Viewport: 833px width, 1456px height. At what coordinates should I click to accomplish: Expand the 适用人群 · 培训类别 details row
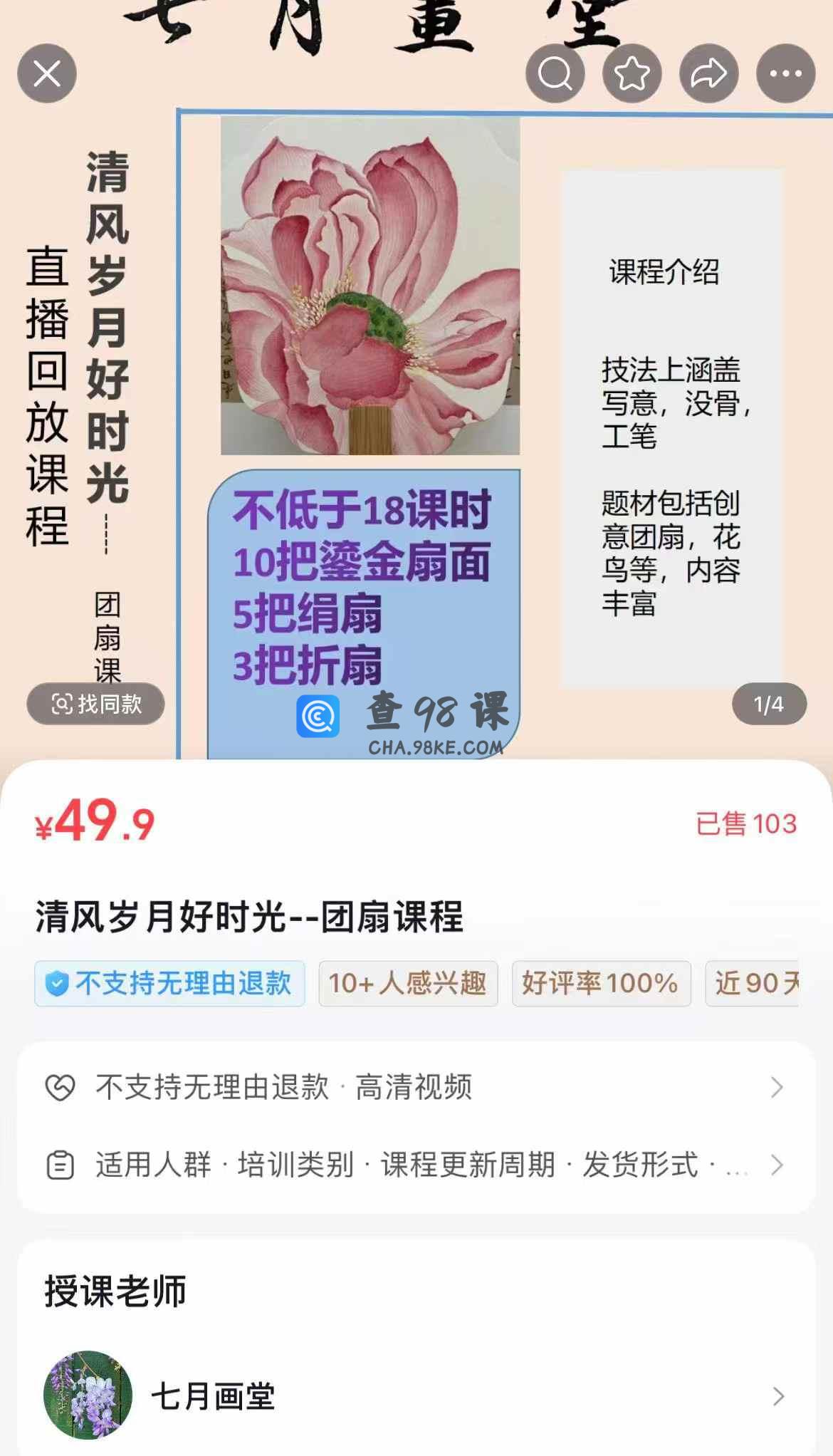416,1165
